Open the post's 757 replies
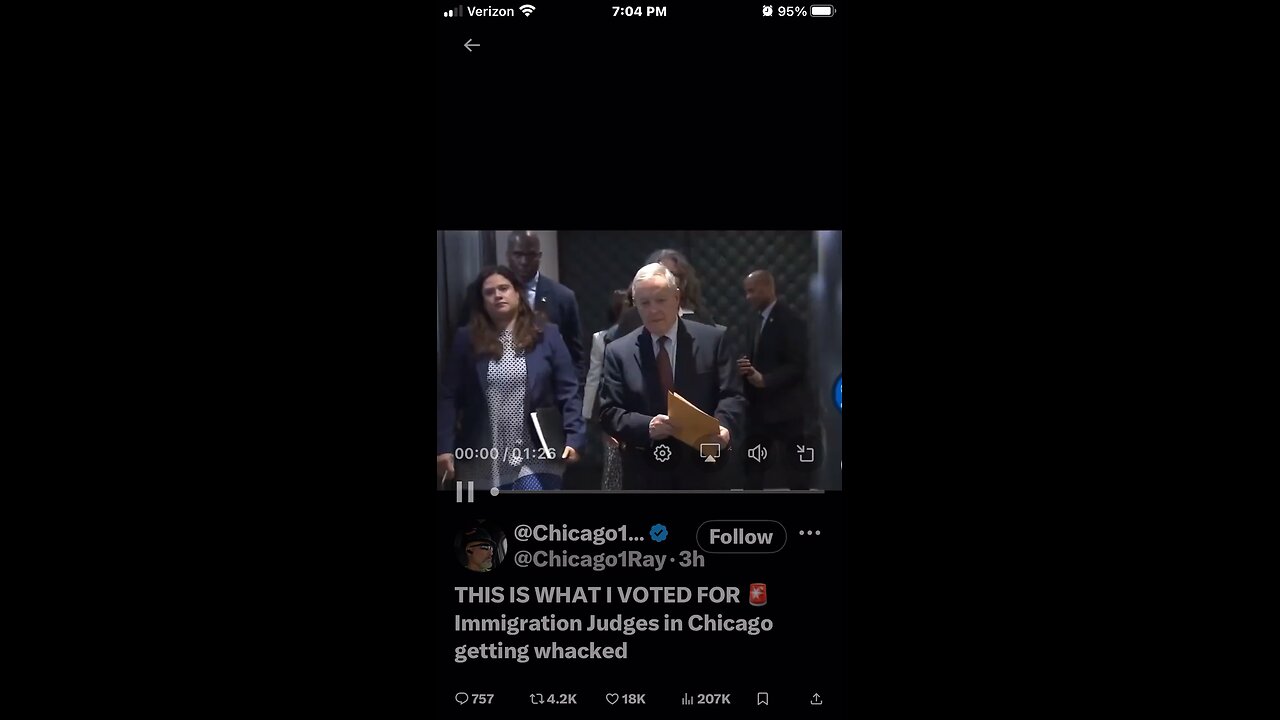Screen dimensions: 1280x720 [474, 699]
